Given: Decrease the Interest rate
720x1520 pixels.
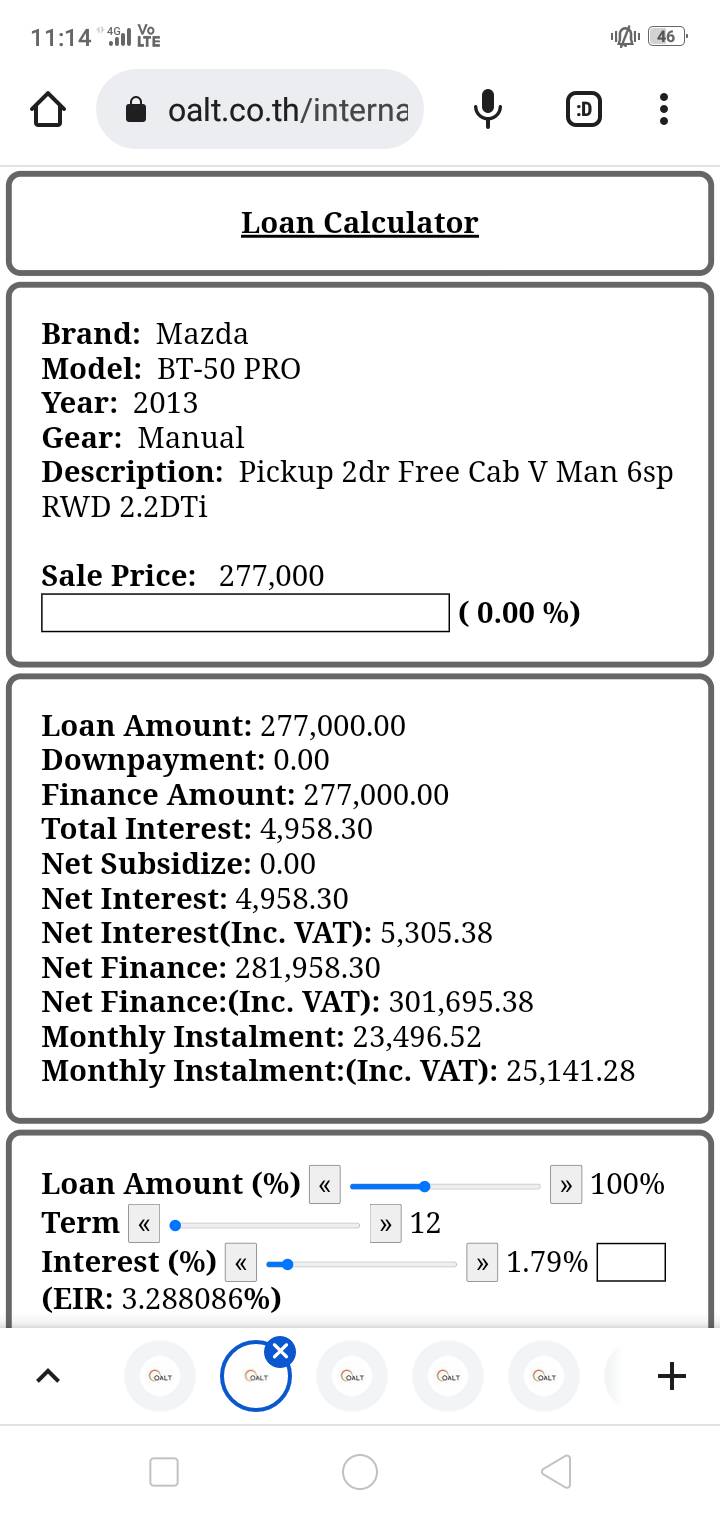Looking at the screenshot, I should click(x=241, y=1263).
